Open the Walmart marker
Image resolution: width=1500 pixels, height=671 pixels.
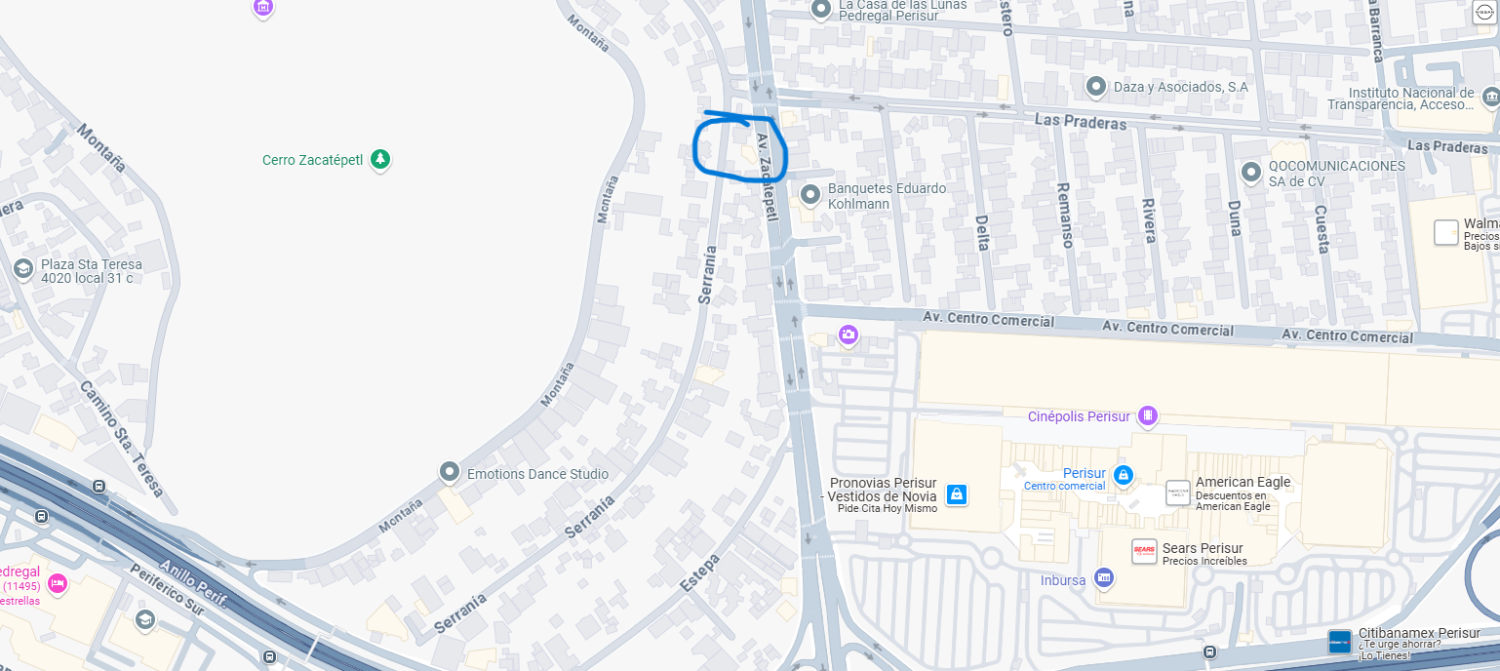coord(1446,233)
